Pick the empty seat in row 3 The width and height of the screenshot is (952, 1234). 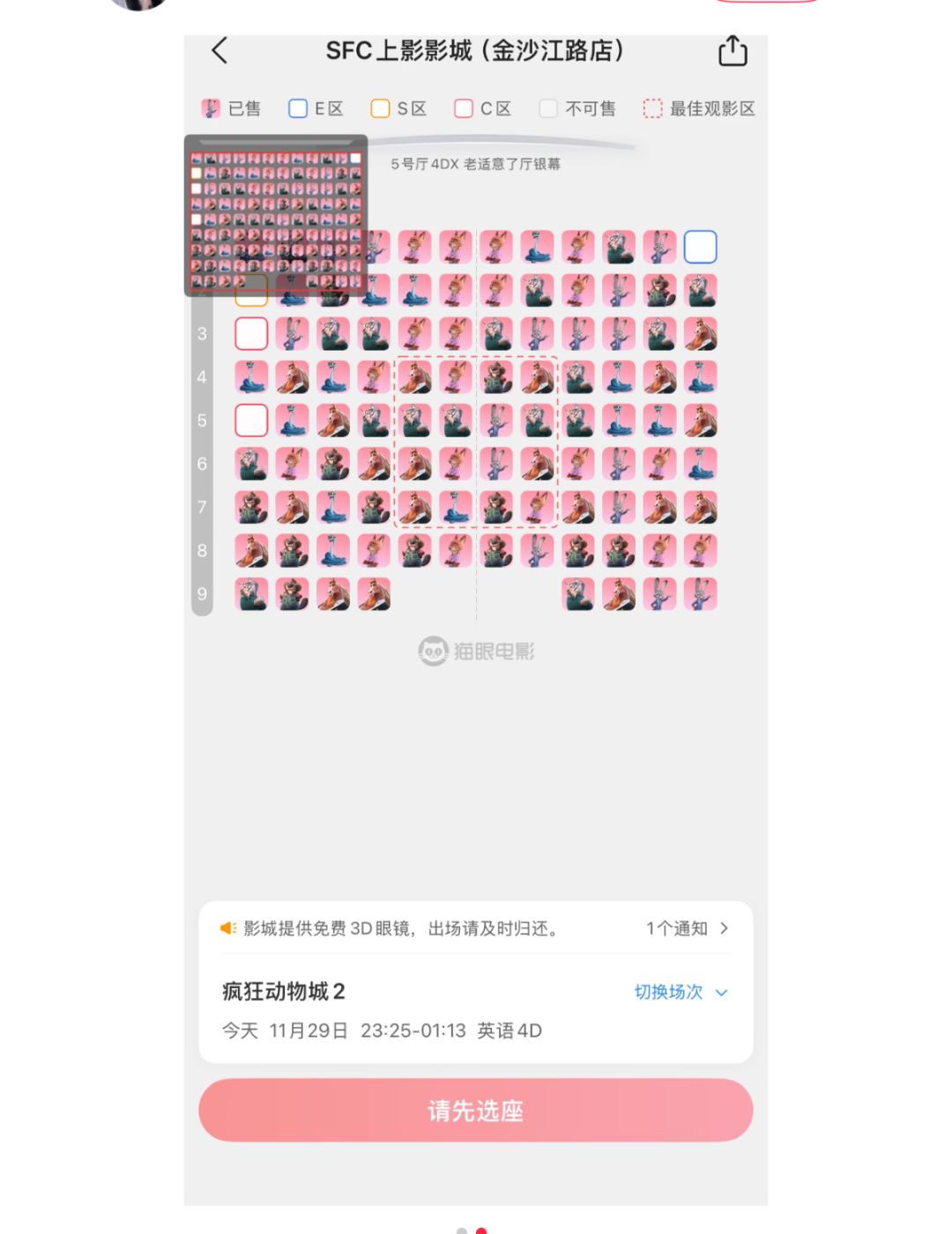click(251, 334)
